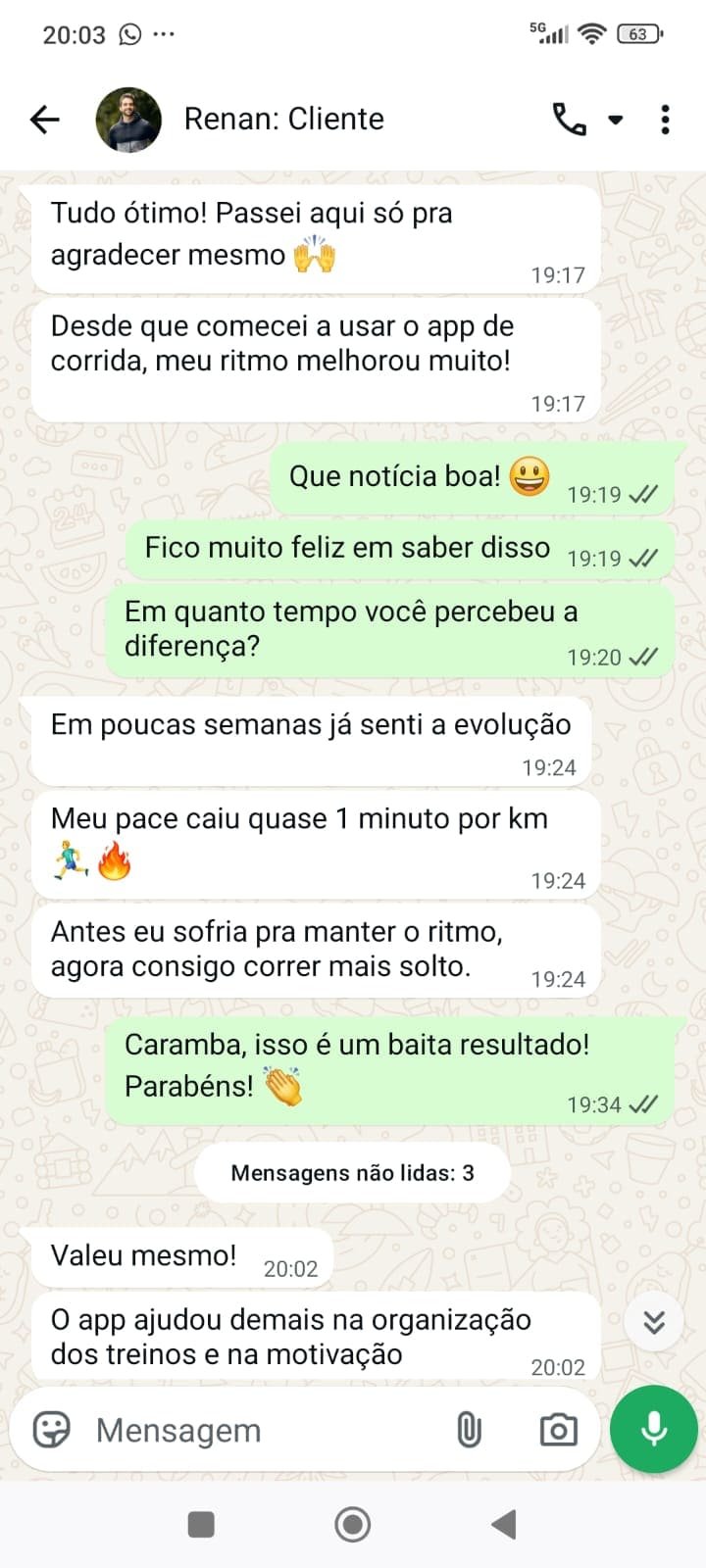Tap the Mensagens não lidas: 3 divider
The width and height of the screenshot is (706, 1568).
(x=352, y=1172)
